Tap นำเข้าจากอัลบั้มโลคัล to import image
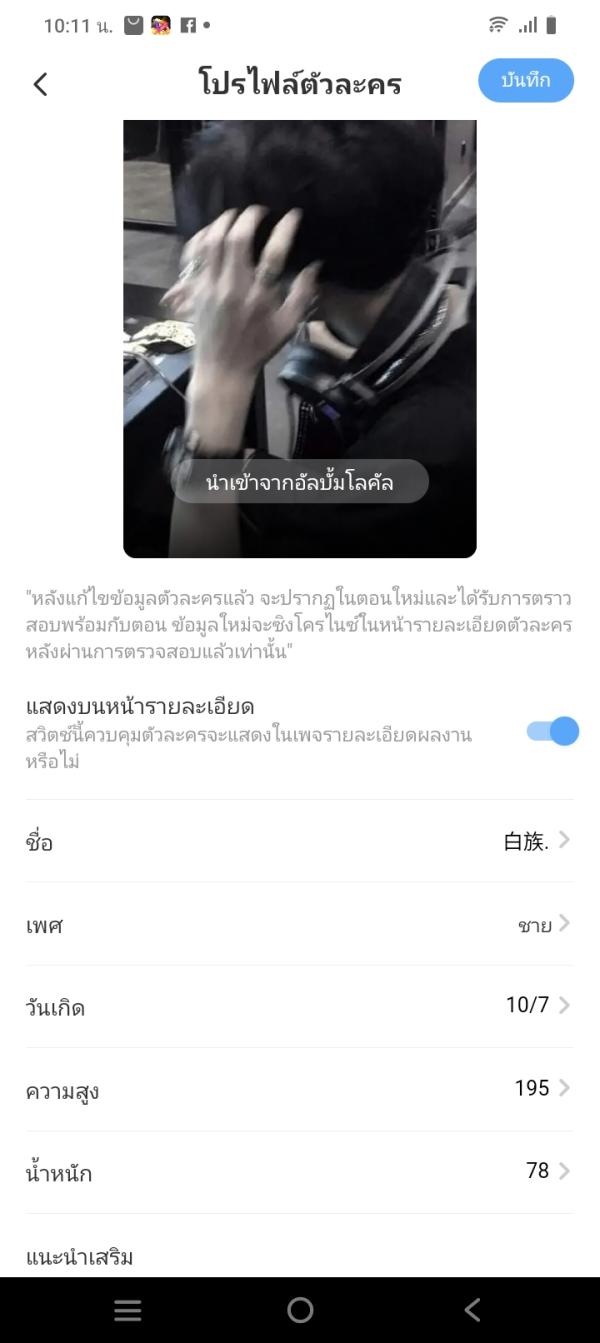Image resolution: width=600 pixels, height=1343 pixels. pyautogui.click(x=300, y=483)
